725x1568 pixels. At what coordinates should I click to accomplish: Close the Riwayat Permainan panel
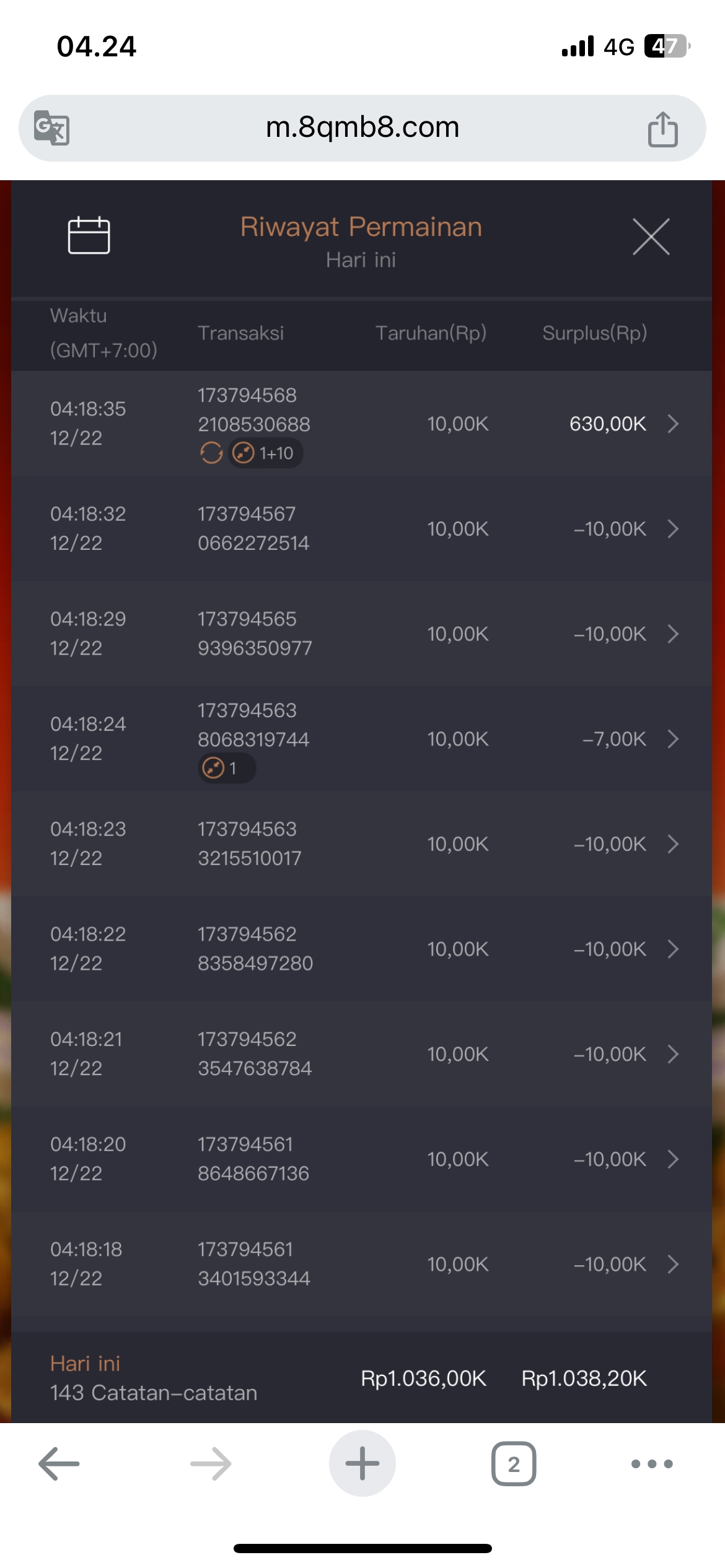coord(651,237)
